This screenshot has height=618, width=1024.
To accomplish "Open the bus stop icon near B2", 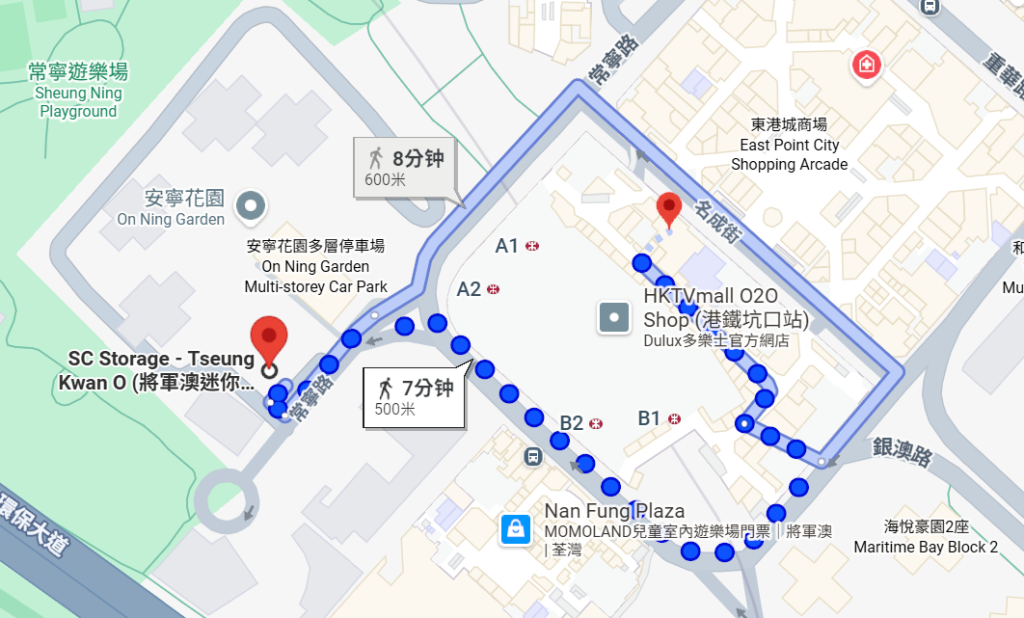I will pyautogui.click(x=533, y=456).
